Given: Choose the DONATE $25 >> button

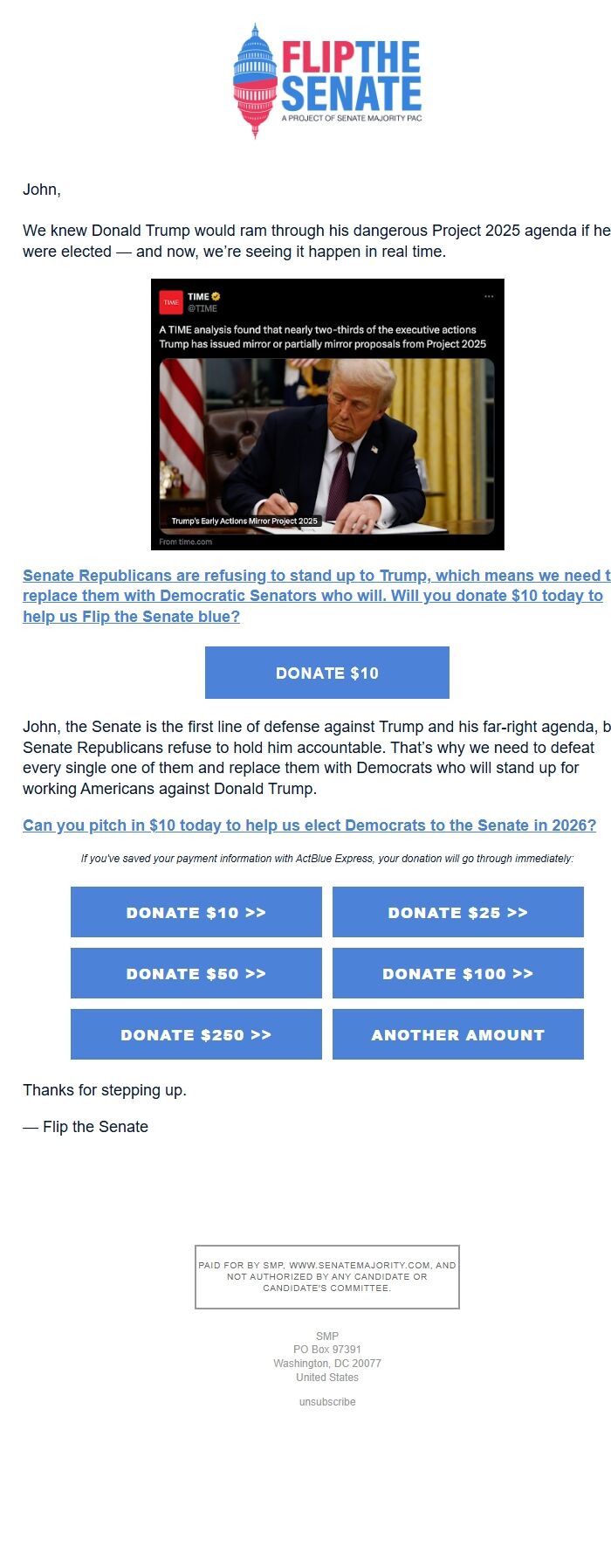Looking at the screenshot, I should [457, 912].
